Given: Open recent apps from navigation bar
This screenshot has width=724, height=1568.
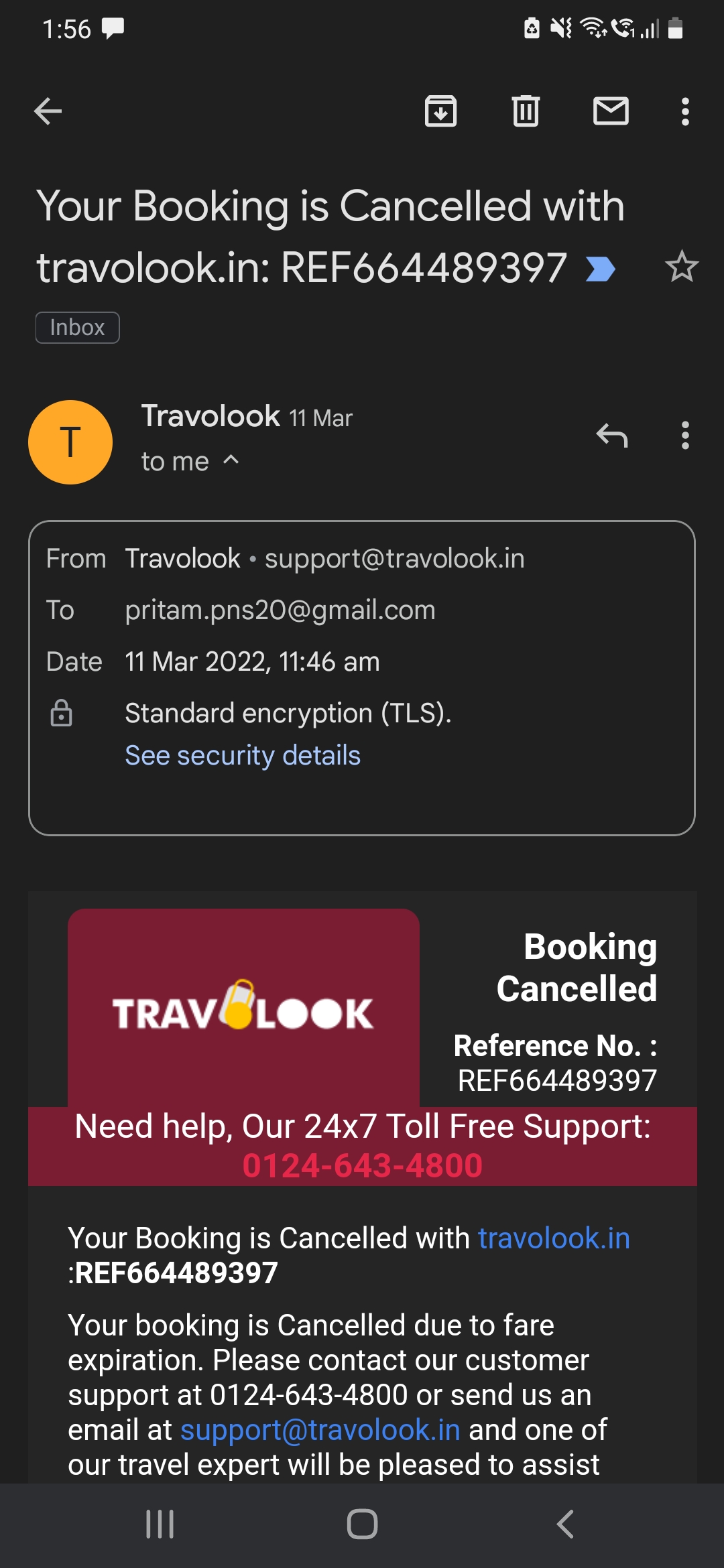Looking at the screenshot, I should point(160,1524).
